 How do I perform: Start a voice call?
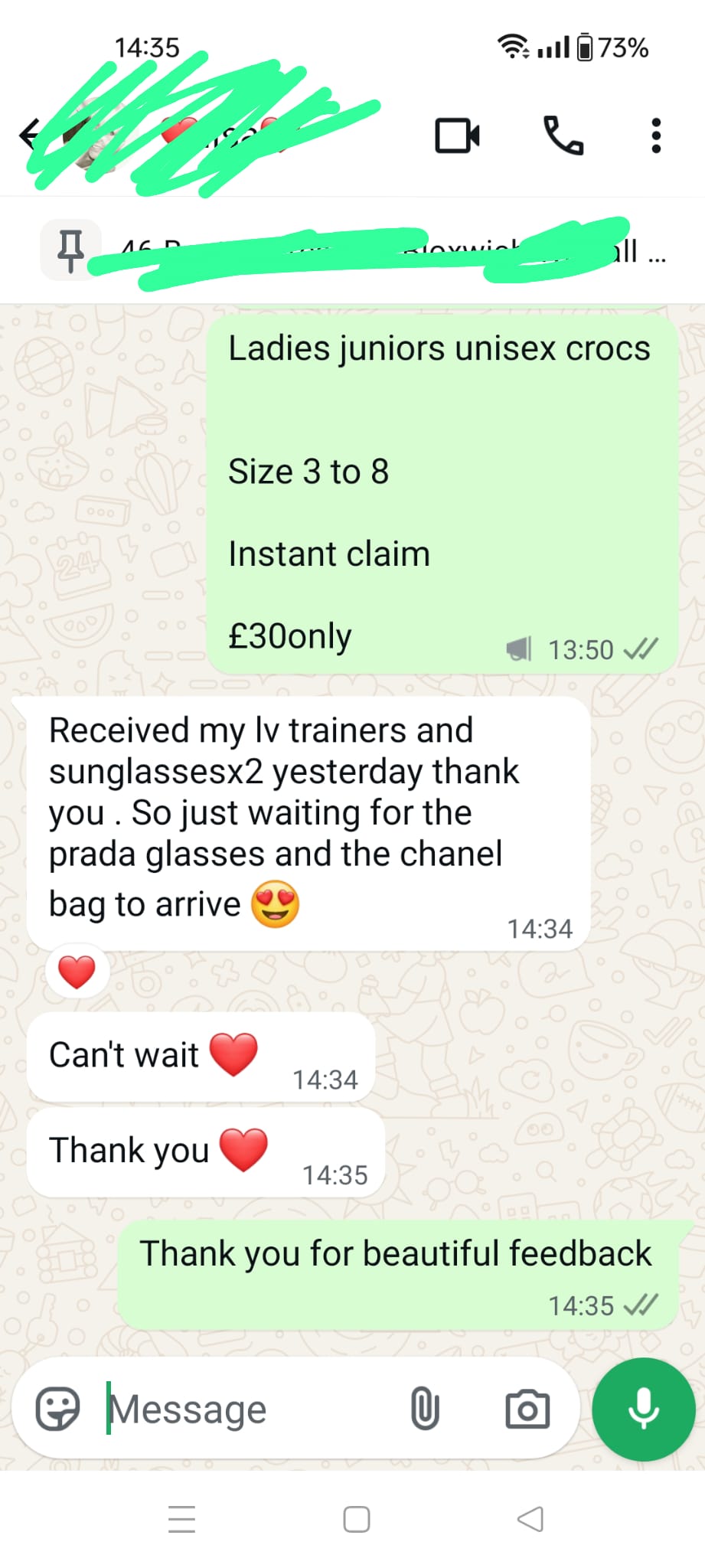pyautogui.click(x=563, y=136)
